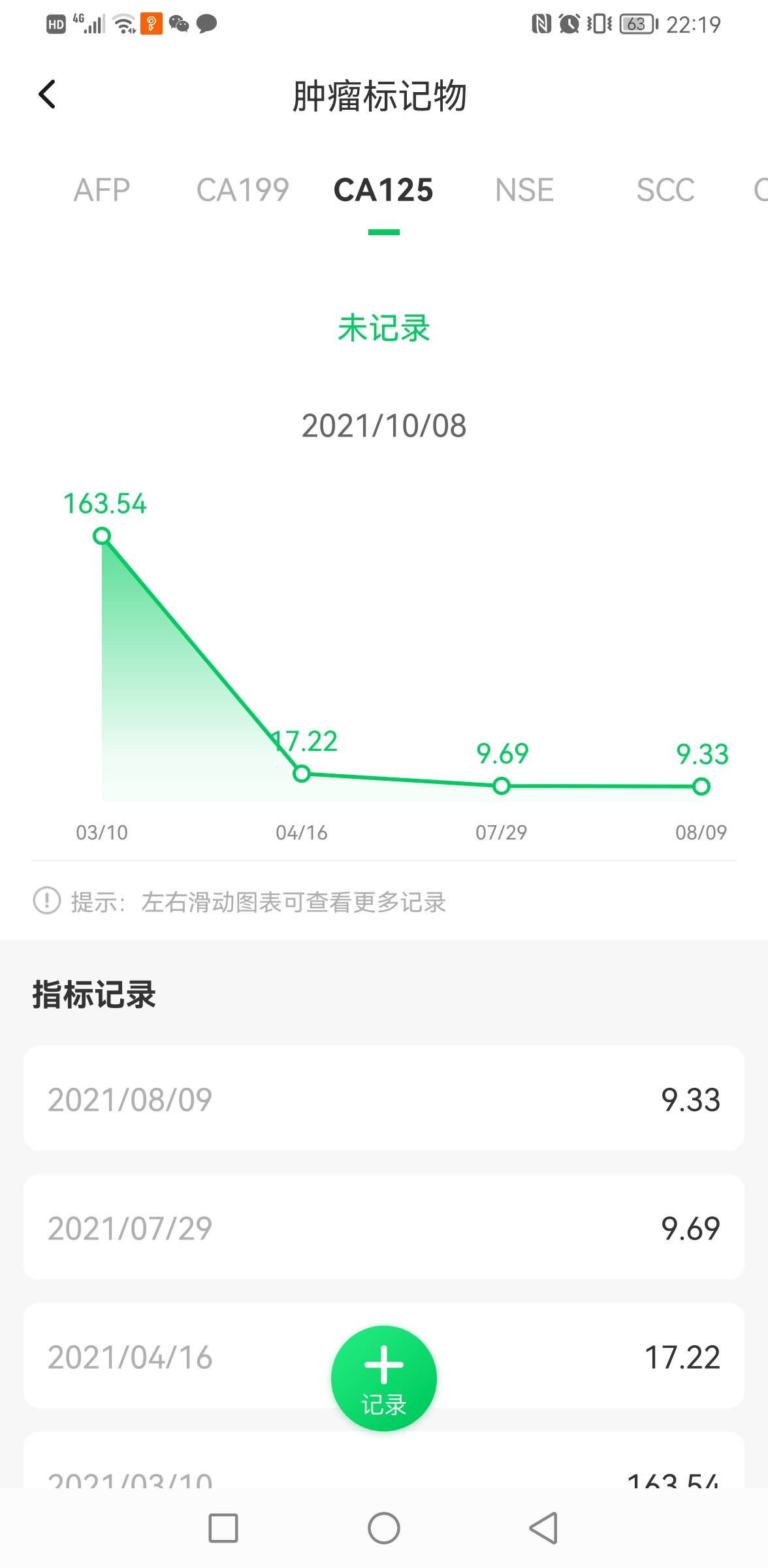
Task: Tap the green plus 记录 button
Action: (384, 1377)
